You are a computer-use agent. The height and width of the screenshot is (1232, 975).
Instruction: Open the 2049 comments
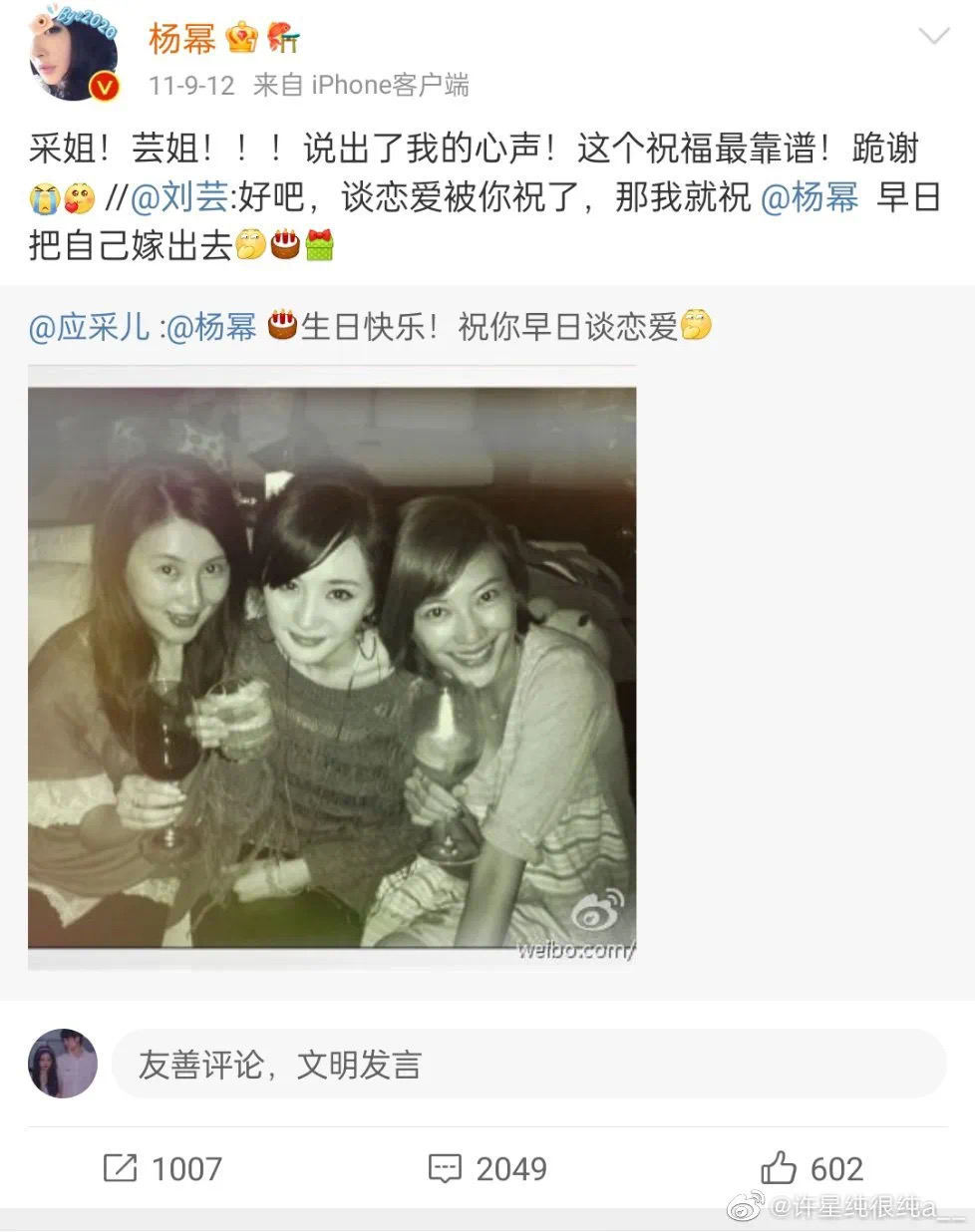pos(487,1168)
